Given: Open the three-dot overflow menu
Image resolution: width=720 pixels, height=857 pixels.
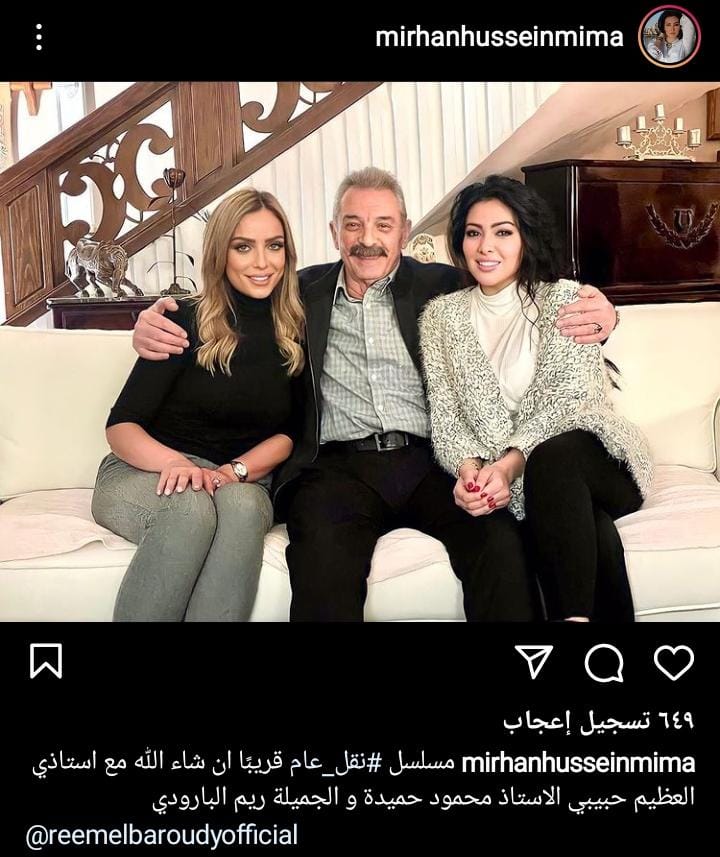Looking at the screenshot, I should (x=39, y=37).
